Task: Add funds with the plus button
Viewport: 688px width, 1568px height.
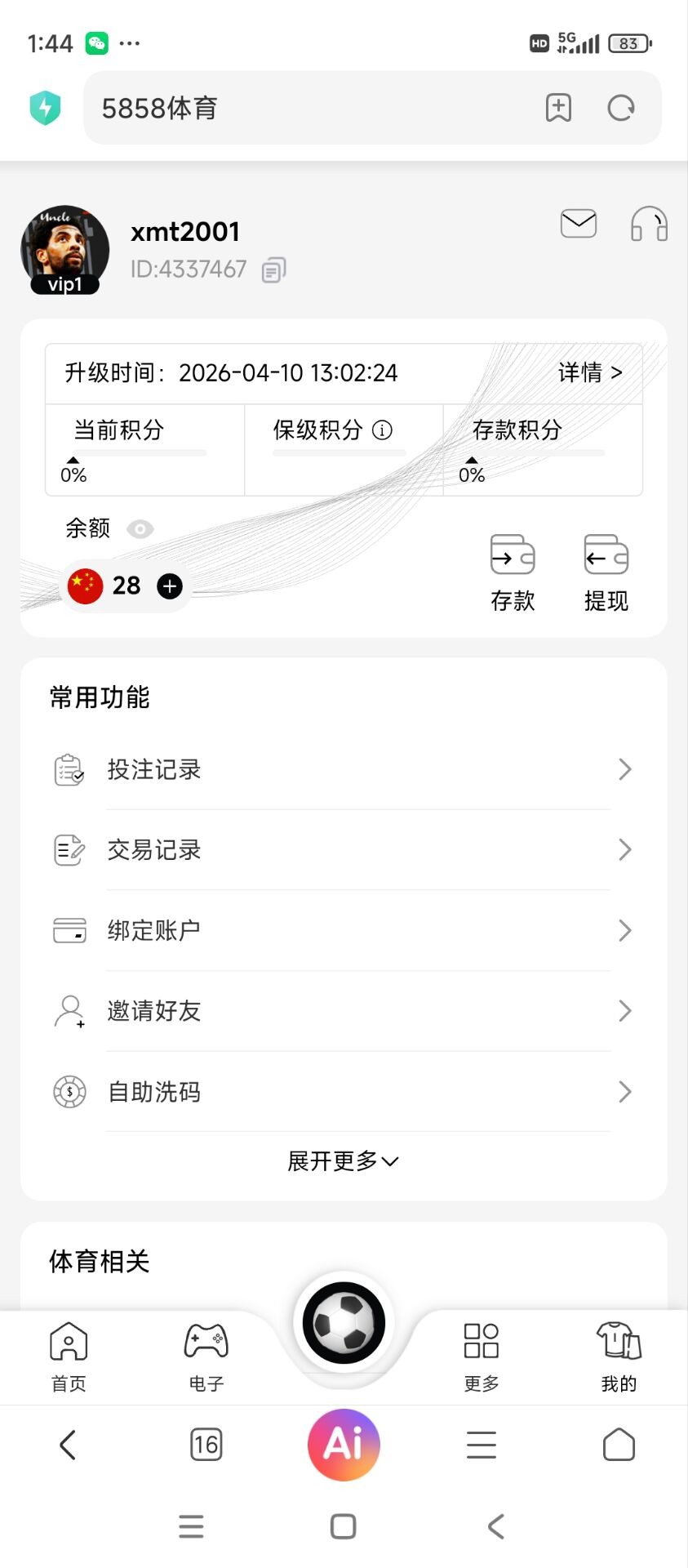Action: (170, 586)
